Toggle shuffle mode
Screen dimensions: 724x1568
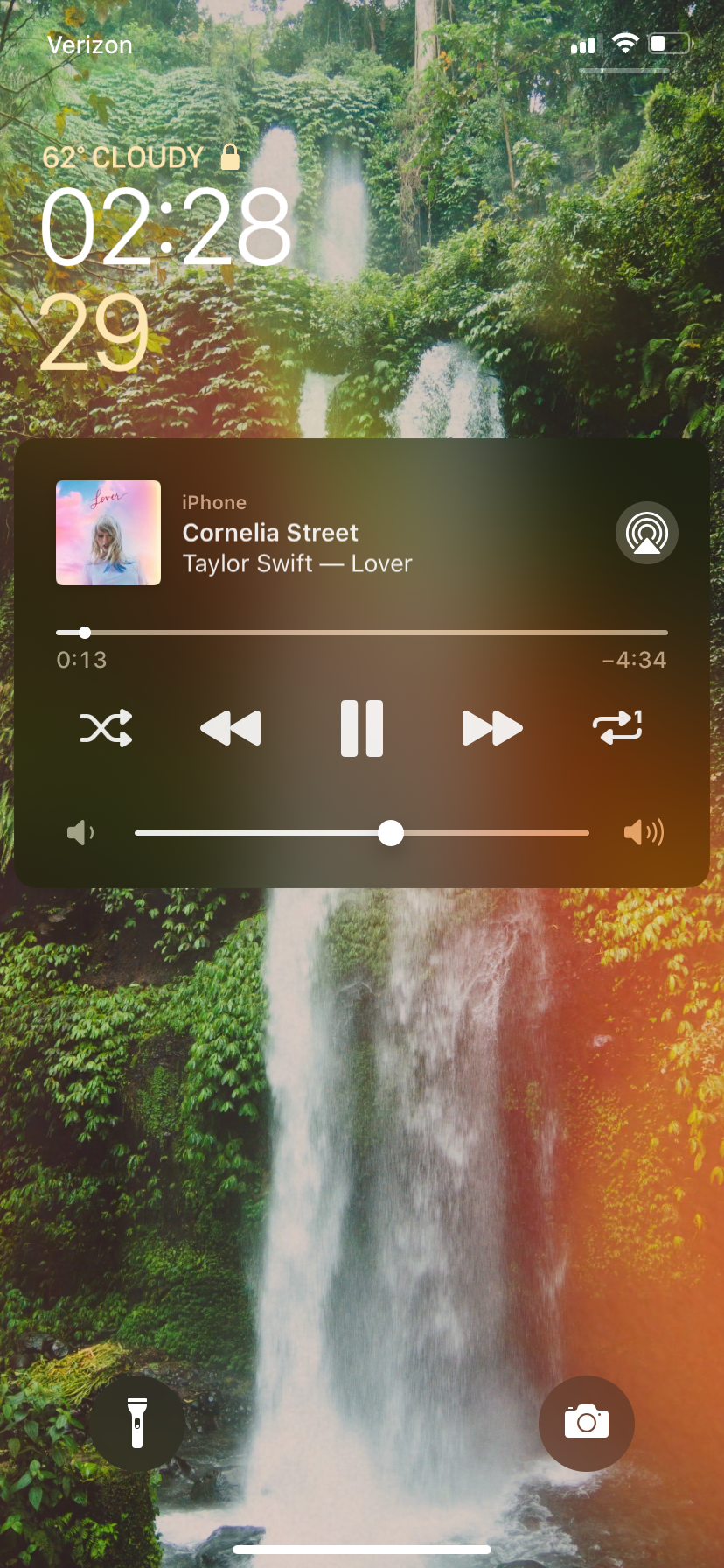point(106,728)
